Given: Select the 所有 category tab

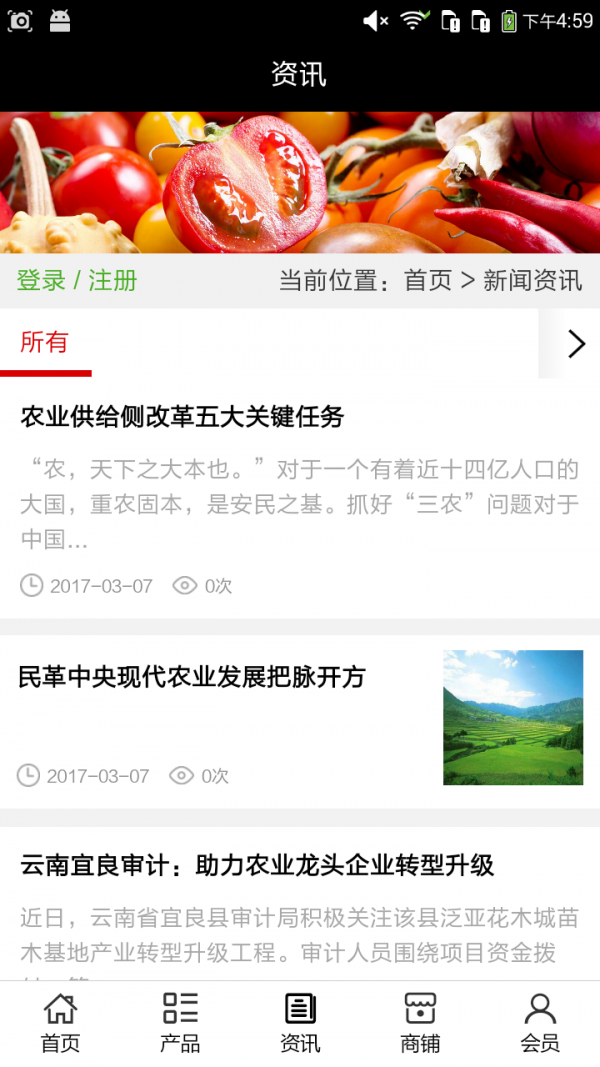Looking at the screenshot, I should click(x=45, y=343).
